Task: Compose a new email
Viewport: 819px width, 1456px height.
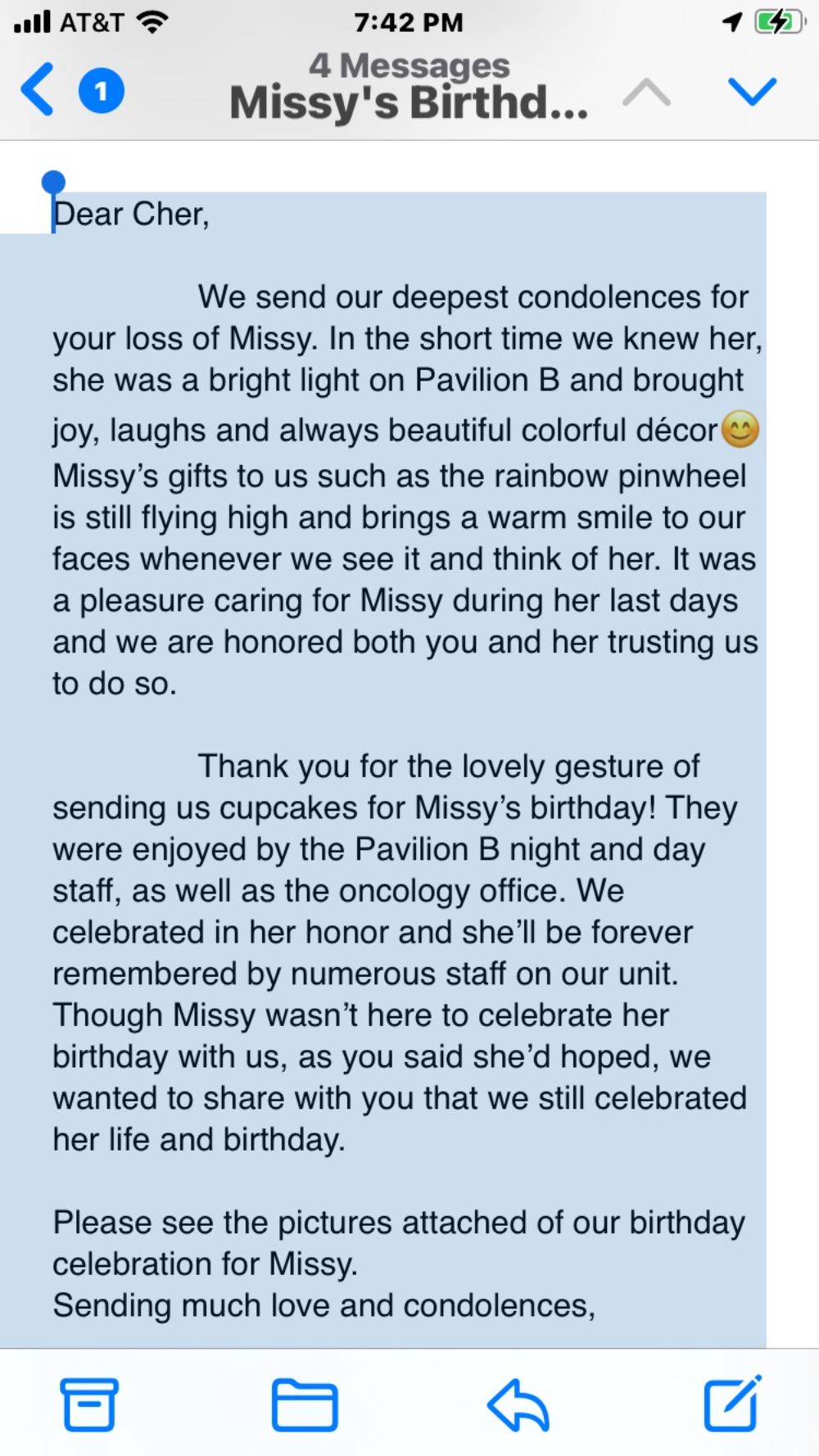Action: (732, 1402)
